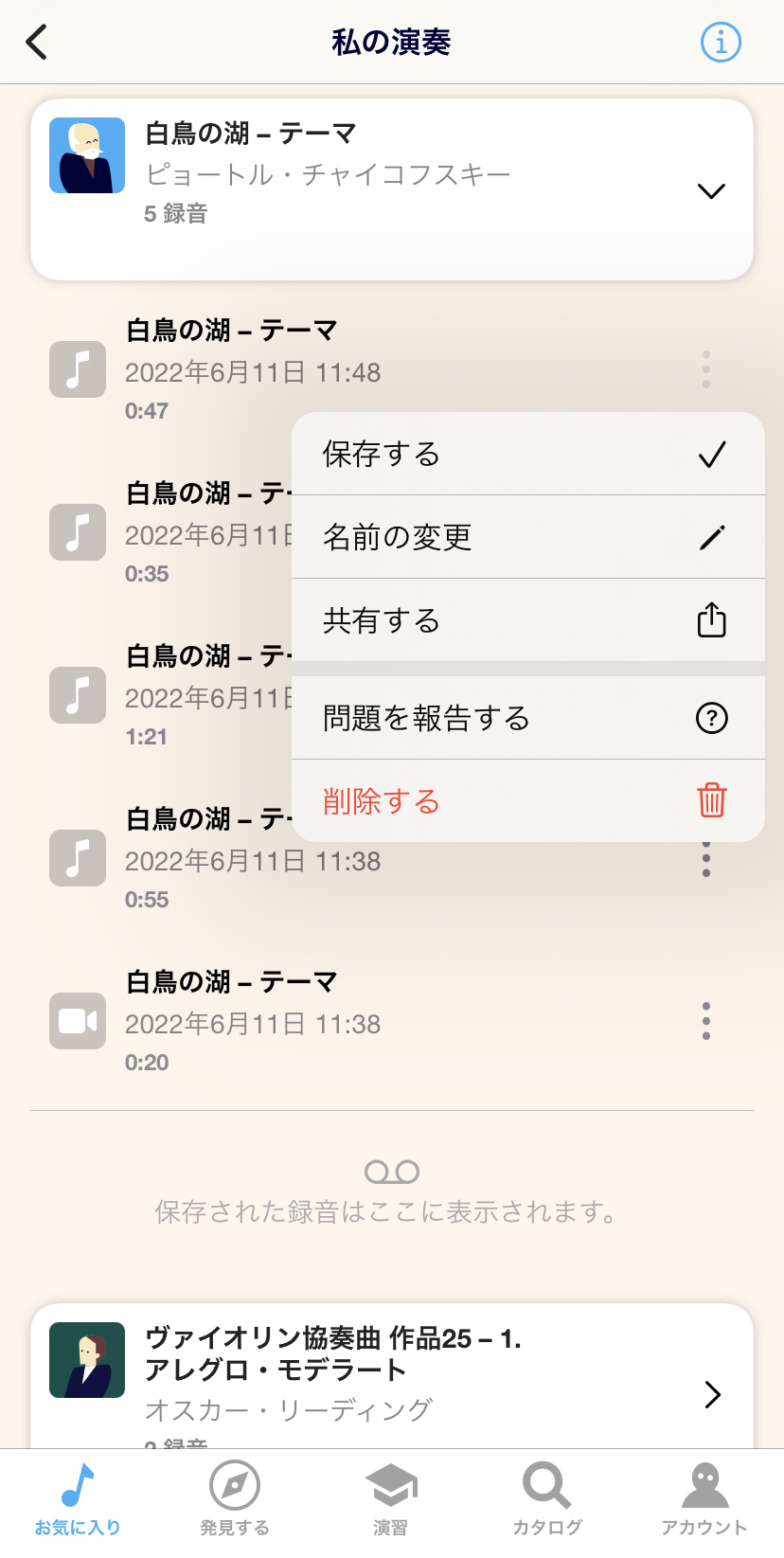
Task: Collapse the 白鳥の湖 – テーマ card
Action: pos(711,191)
